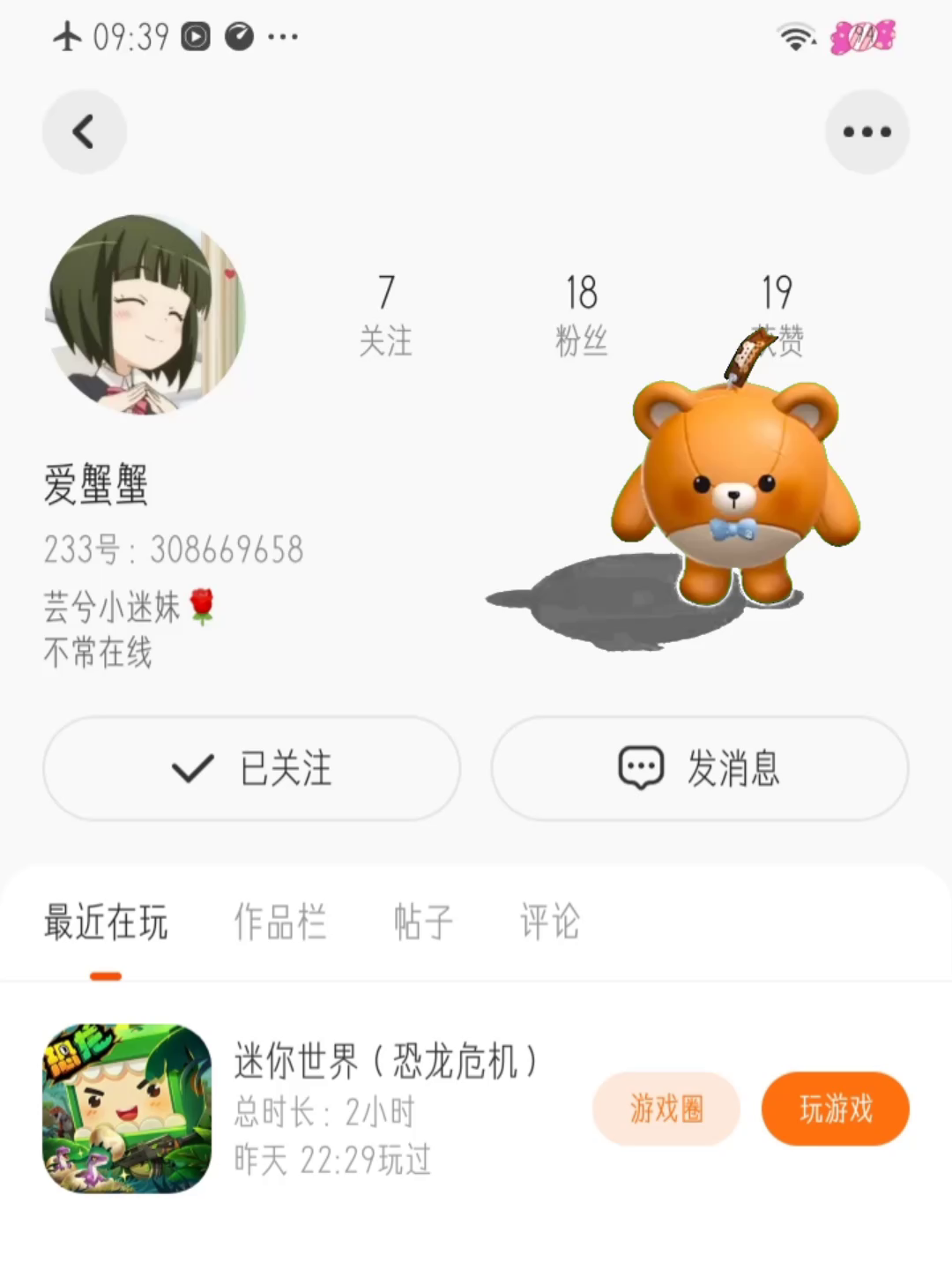Send a message with 发消息

(x=700, y=767)
